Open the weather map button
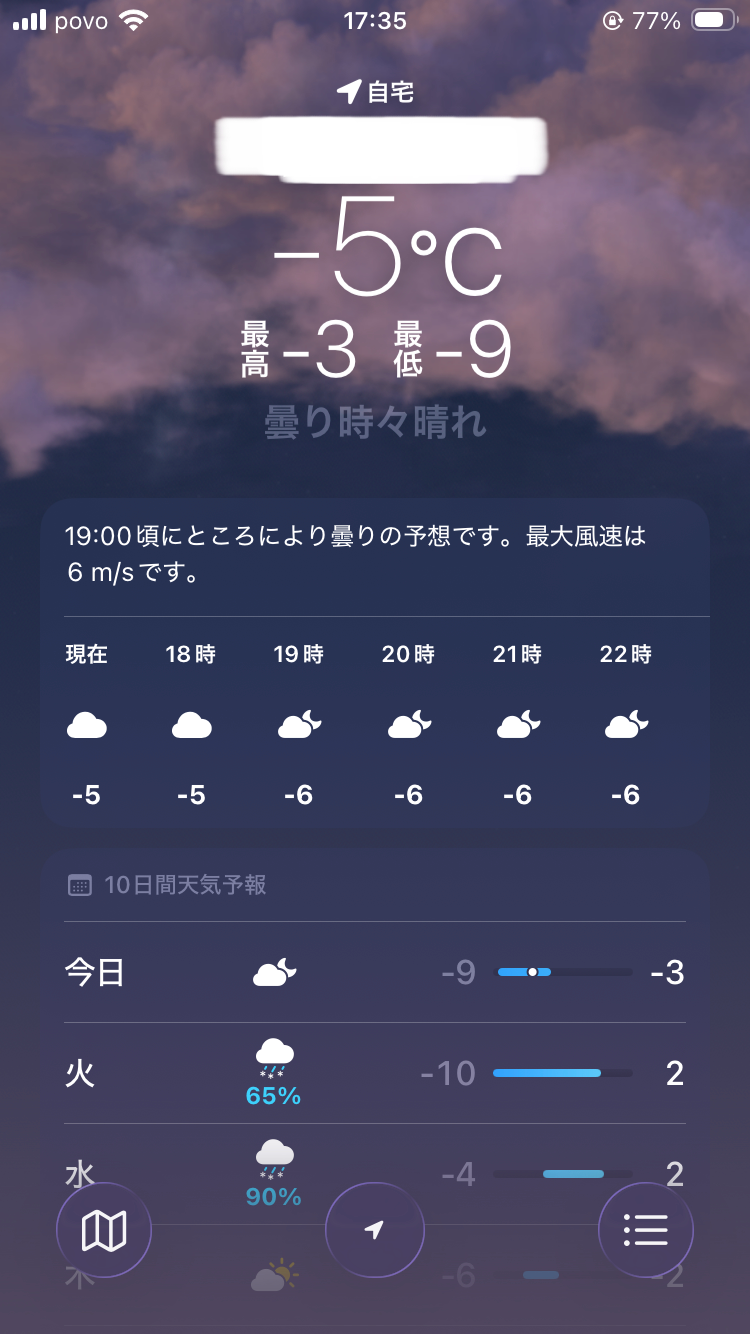The width and height of the screenshot is (750, 1334). pos(104,1230)
